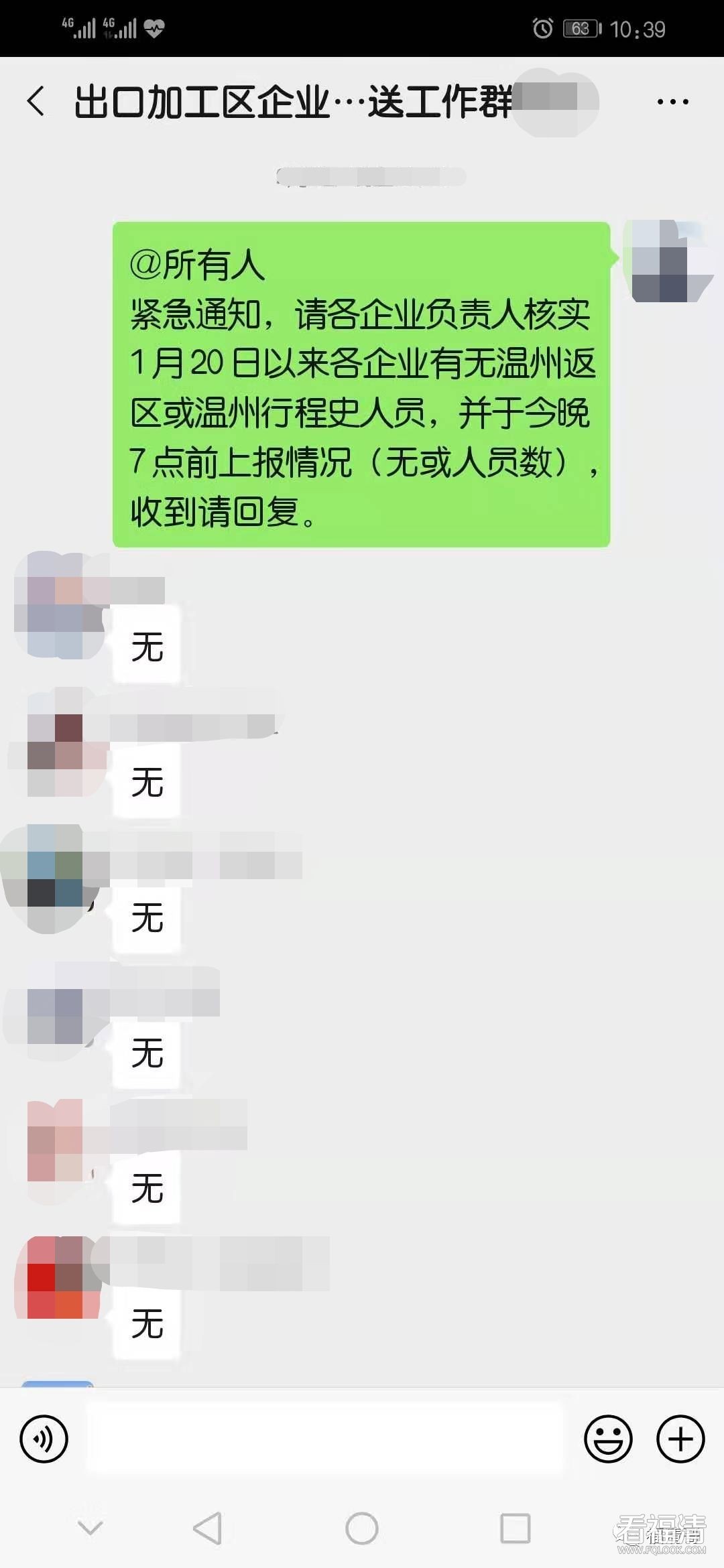Tap the system back navigation button
Image resolution: width=724 pixels, height=1568 pixels.
pos(207,1528)
